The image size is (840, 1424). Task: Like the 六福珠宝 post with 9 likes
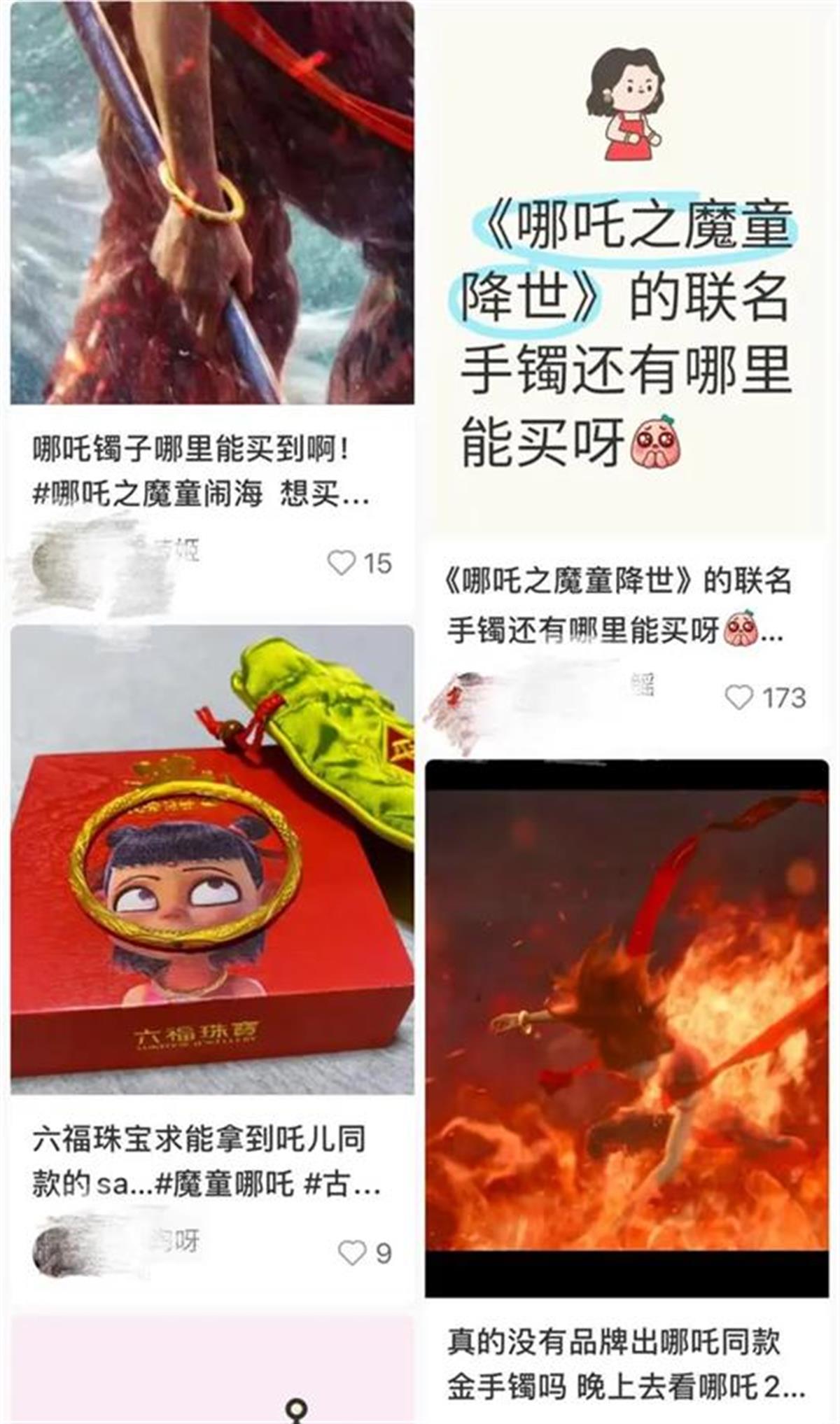point(352,1252)
